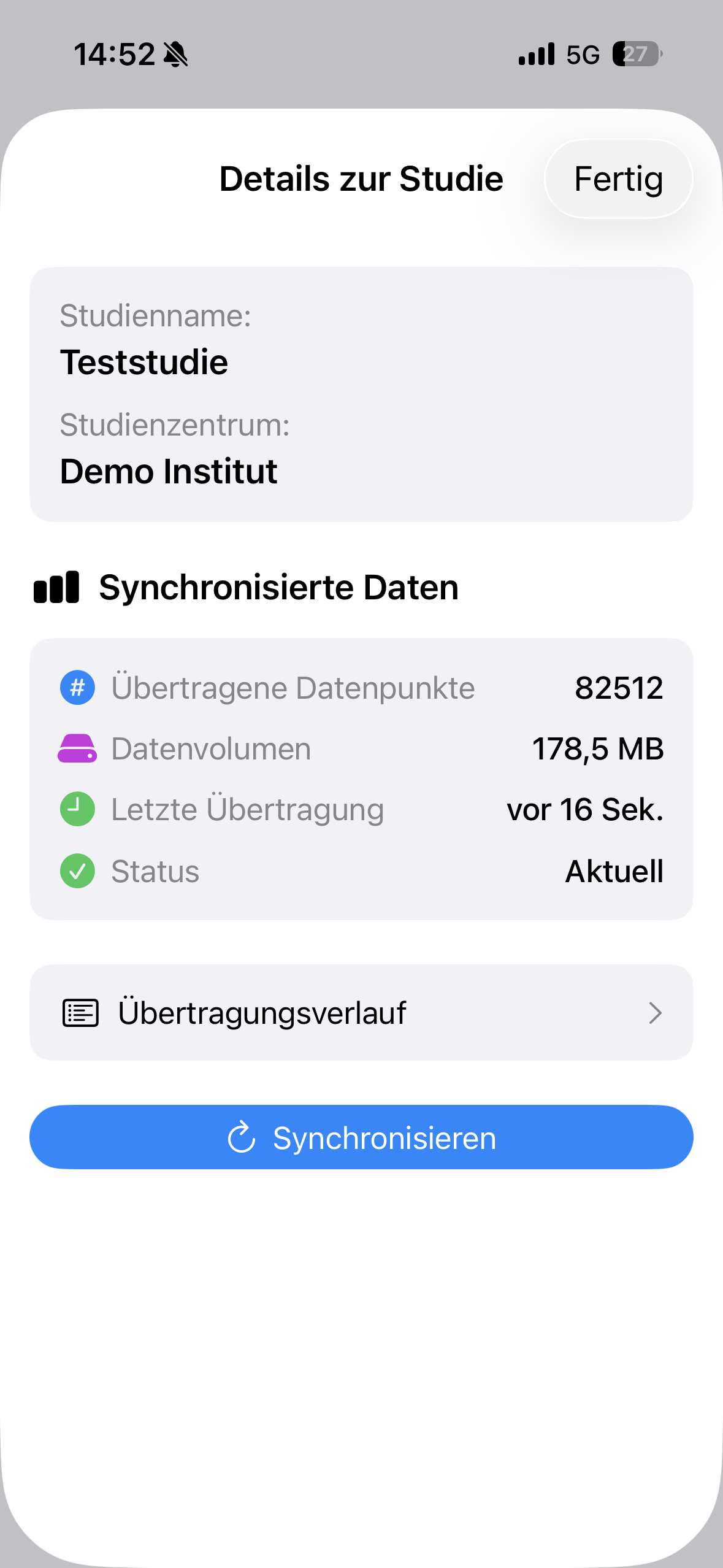Click the value 178,5 MB for Datenvolumen
723x1568 pixels.
pyautogui.click(x=598, y=748)
